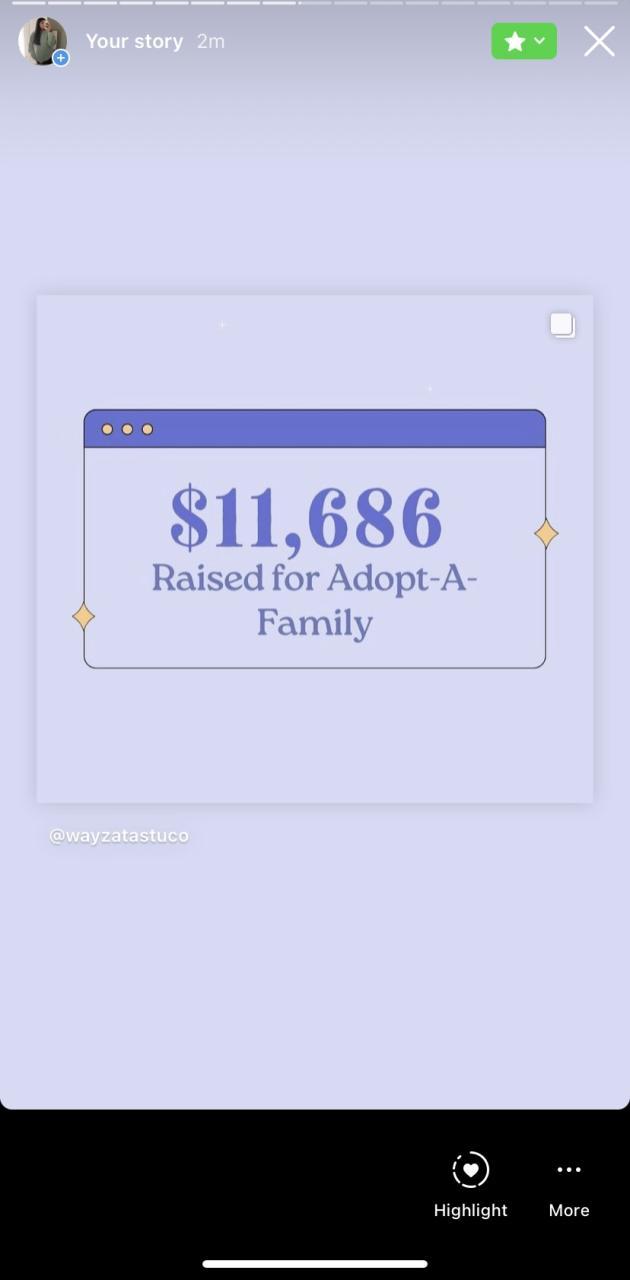Open the More options menu
Viewport: 630px width, 1280px height.
pyautogui.click(x=568, y=1184)
